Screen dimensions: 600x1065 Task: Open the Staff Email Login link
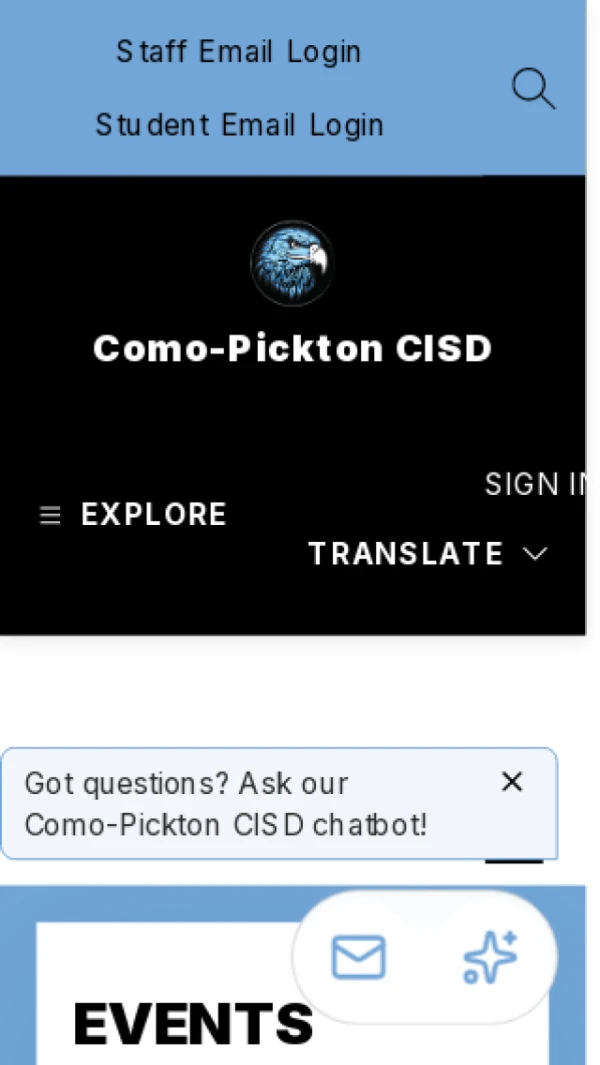tap(239, 52)
